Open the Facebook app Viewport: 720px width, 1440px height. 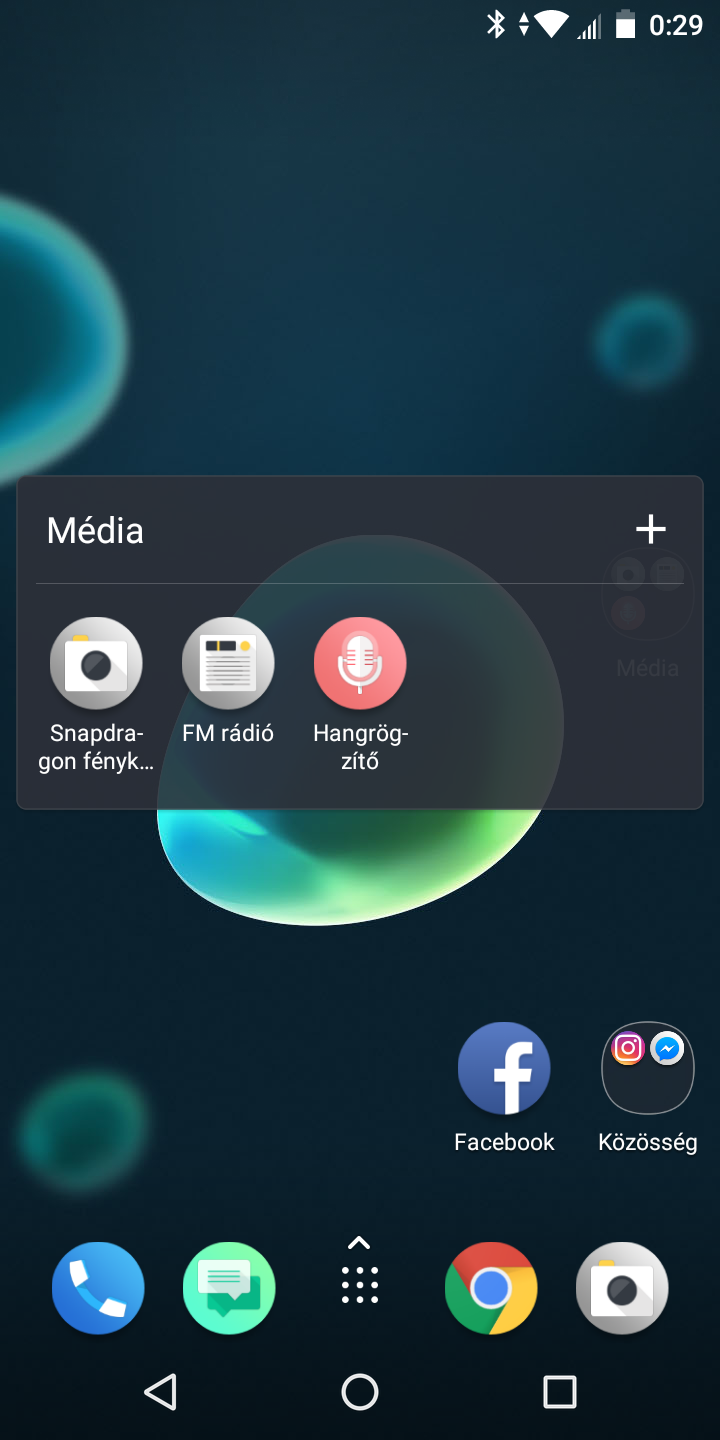point(504,1069)
